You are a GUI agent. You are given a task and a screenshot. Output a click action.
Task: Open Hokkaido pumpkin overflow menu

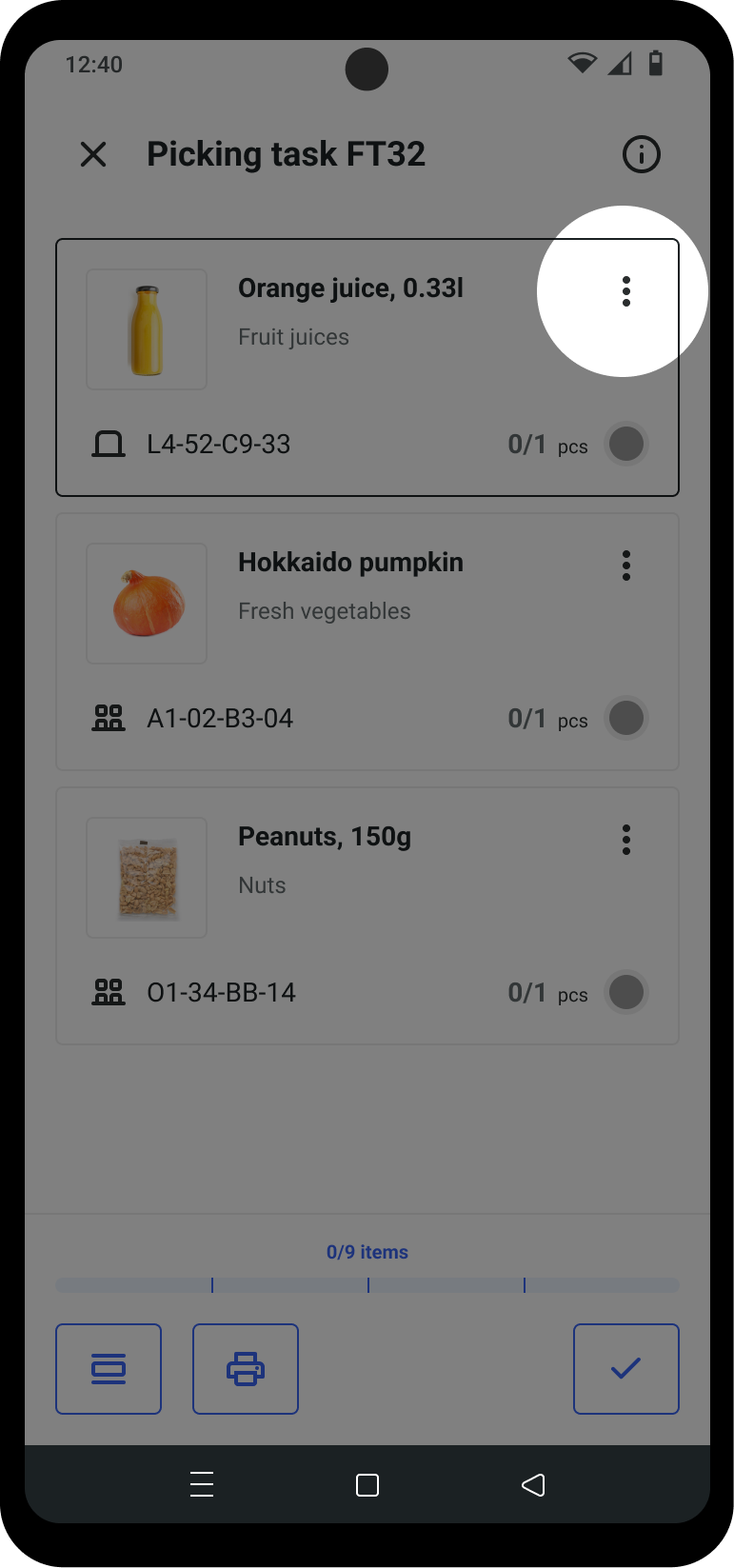625,566
